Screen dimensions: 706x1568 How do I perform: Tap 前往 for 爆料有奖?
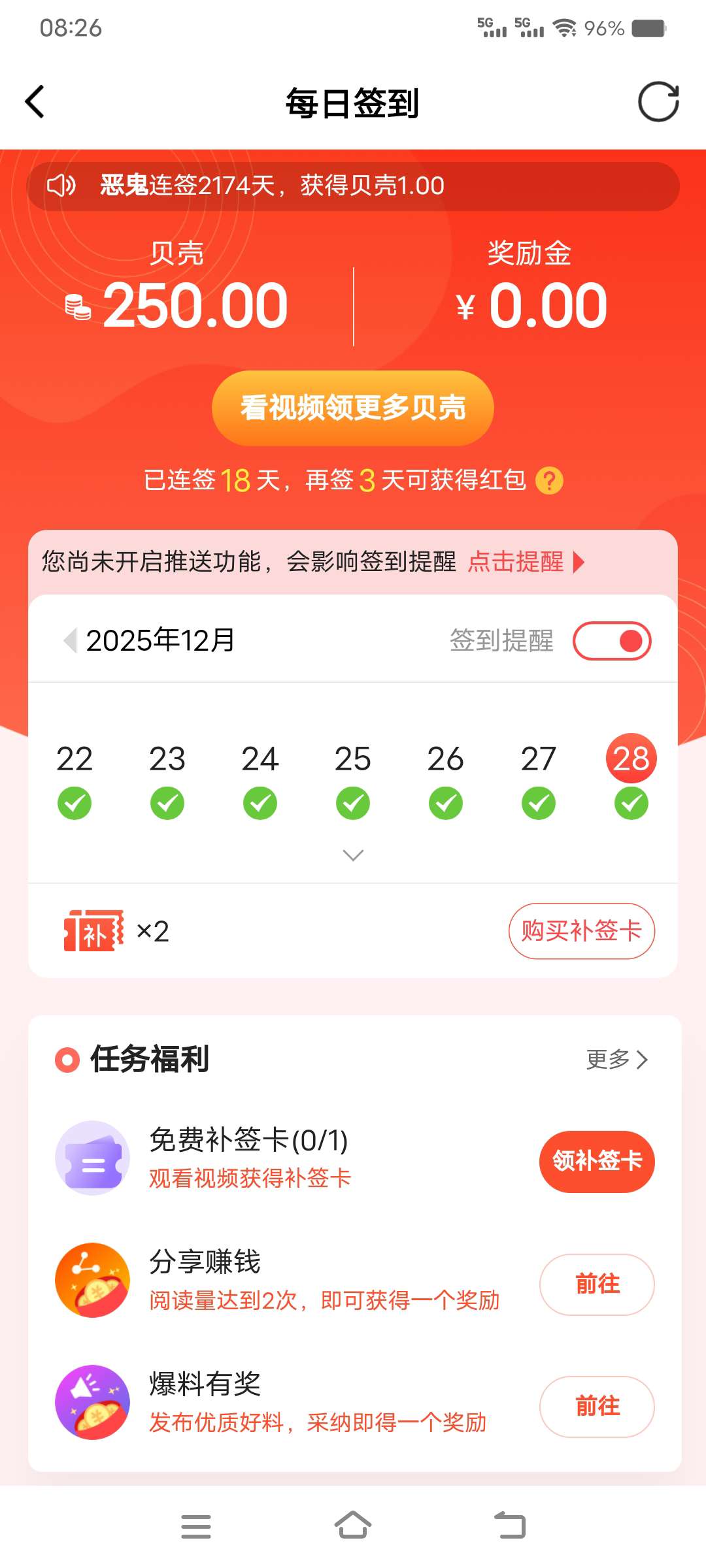597,1406
